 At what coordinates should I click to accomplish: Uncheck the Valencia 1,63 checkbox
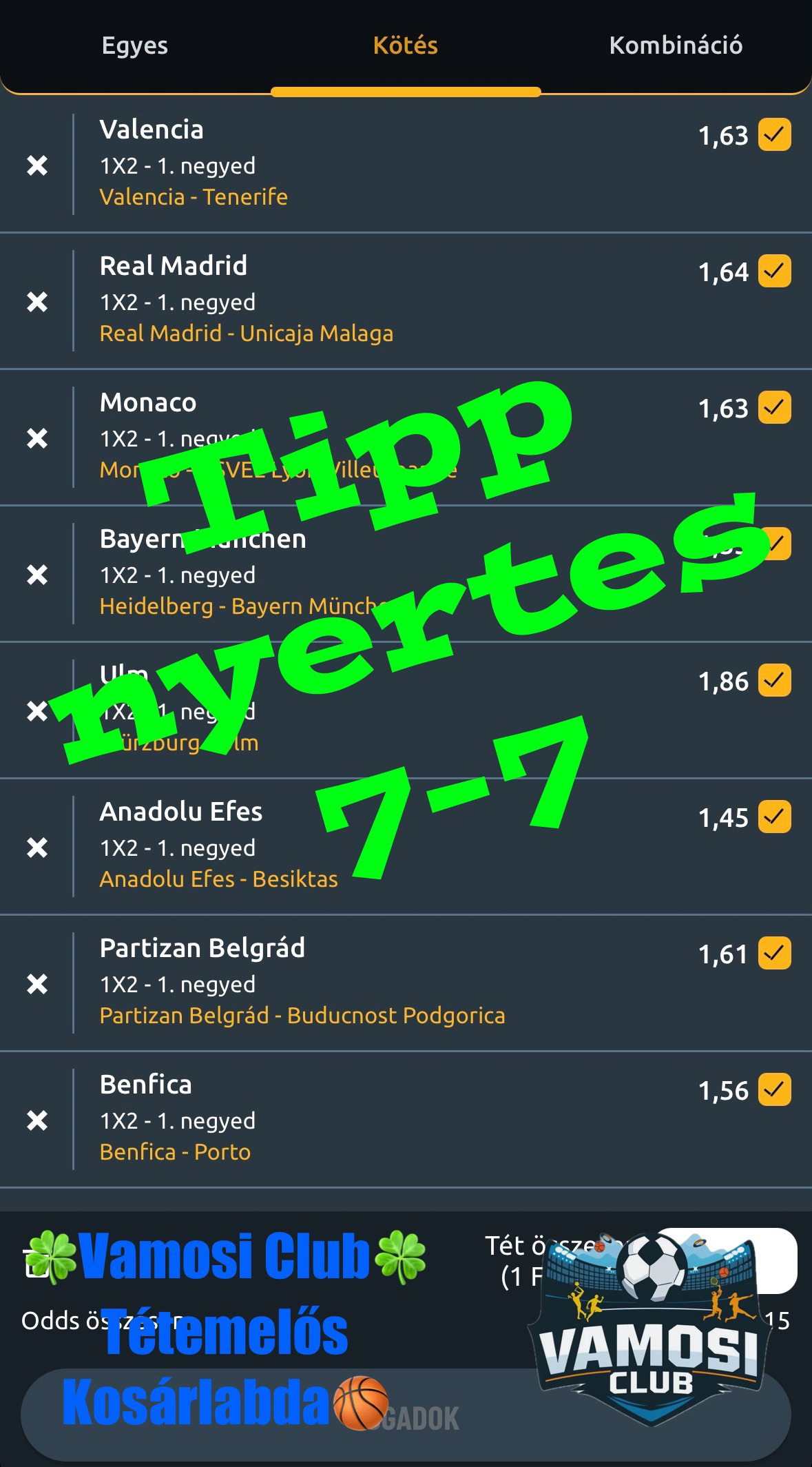tap(775, 134)
